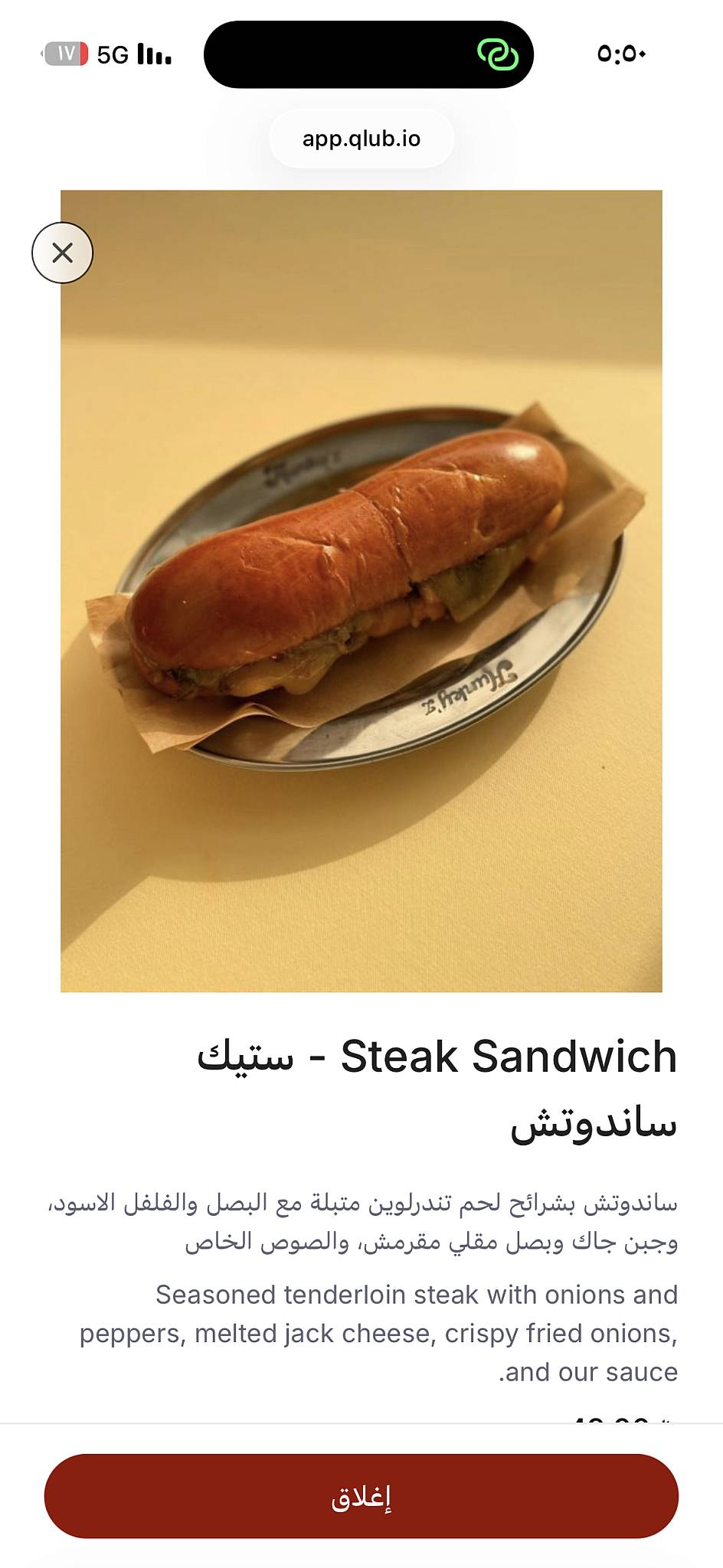Tap the app.qlub.io address pill
The height and width of the screenshot is (1568, 723).
tap(361, 139)
